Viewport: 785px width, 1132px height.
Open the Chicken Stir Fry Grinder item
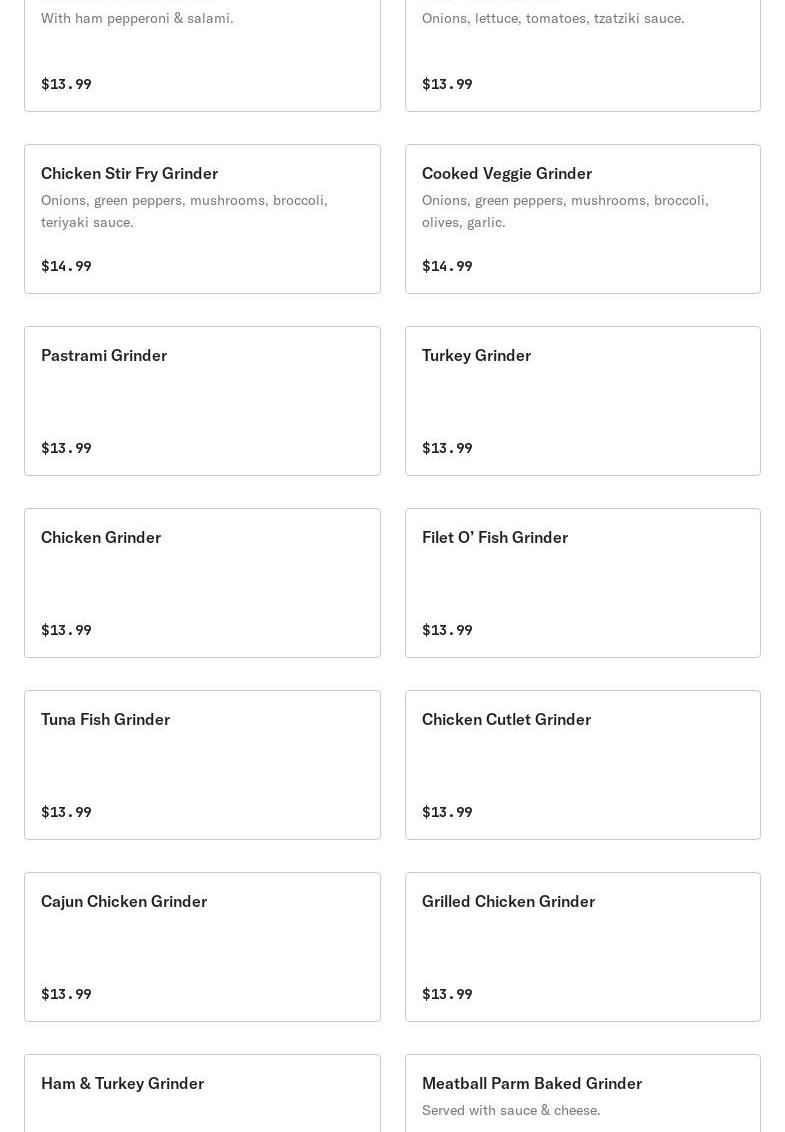[202, 219]
